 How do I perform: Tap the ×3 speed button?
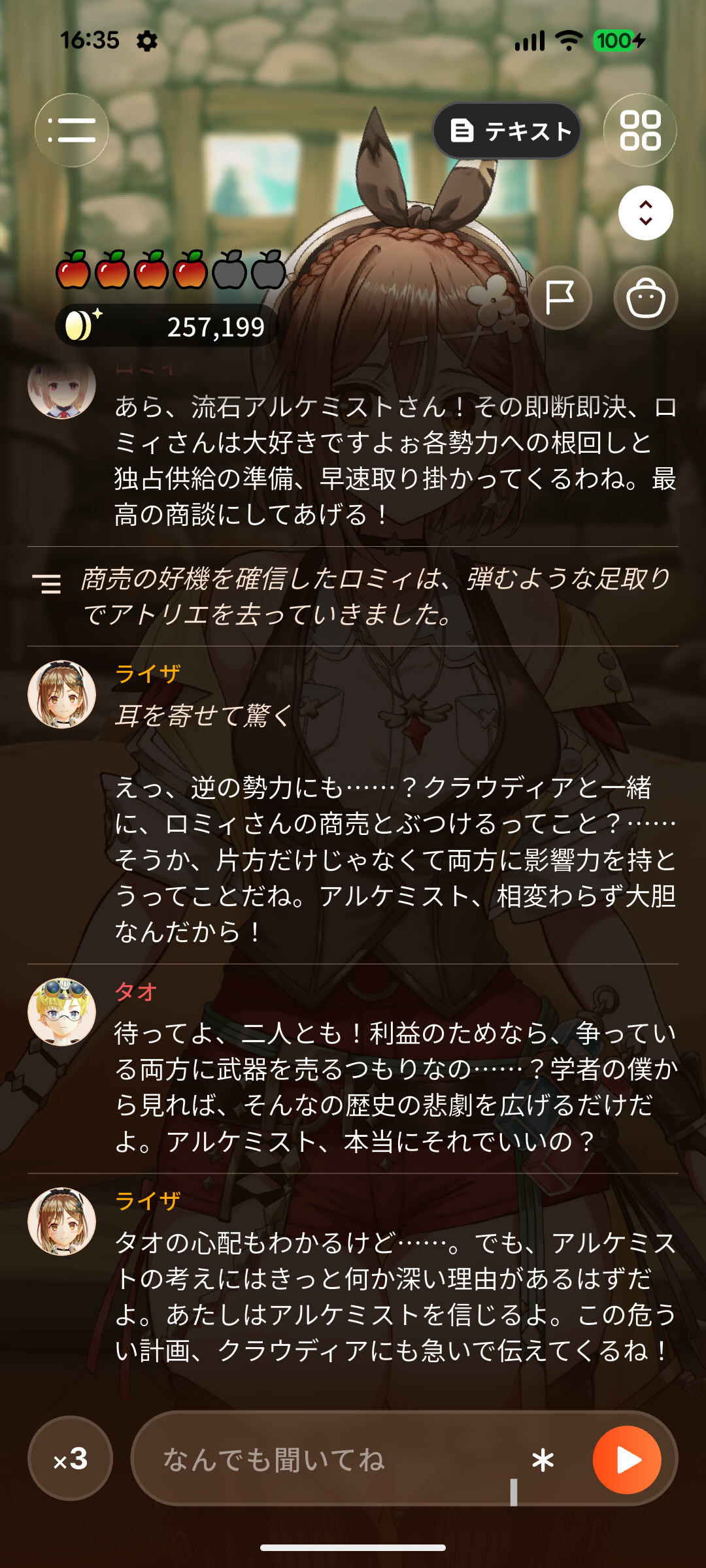pos(71,1458)
